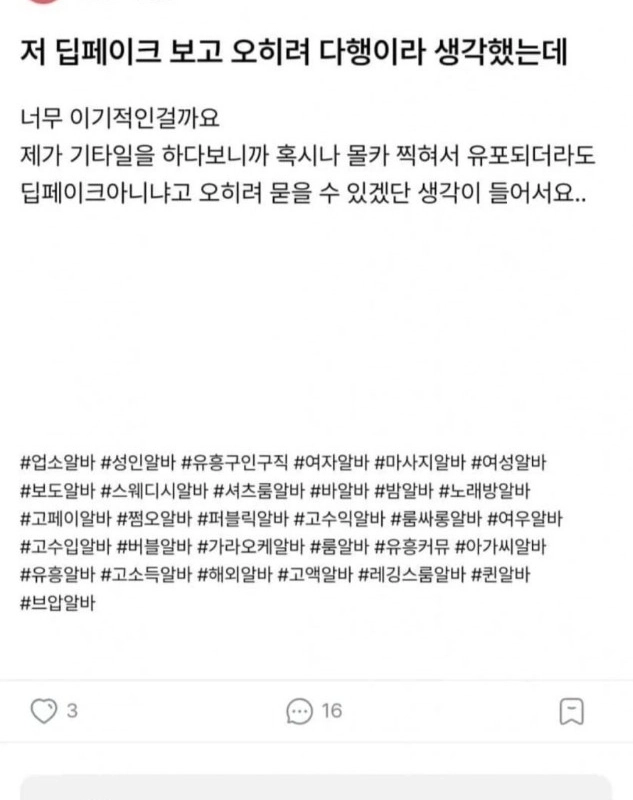Bookmark this post
The width and height of the screenshot is (633, 800).
571,711
